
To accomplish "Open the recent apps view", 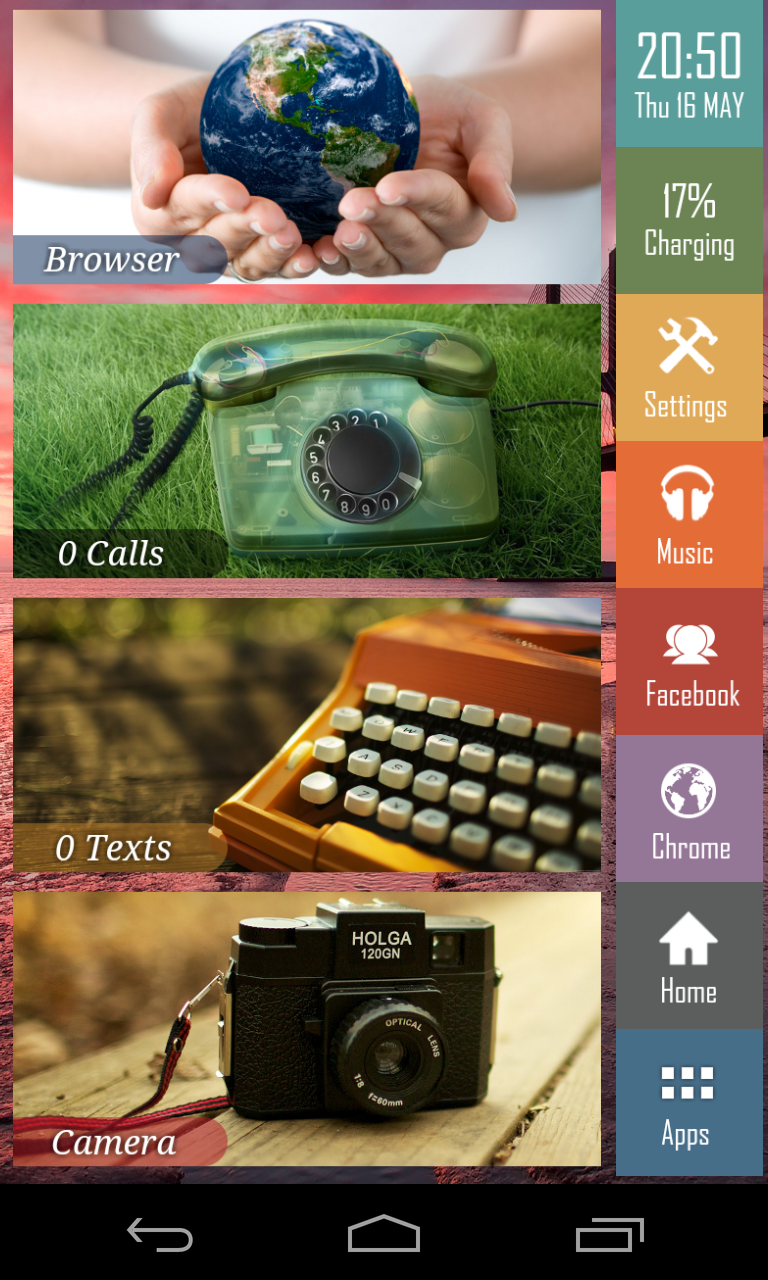I will click(609, 1235).
